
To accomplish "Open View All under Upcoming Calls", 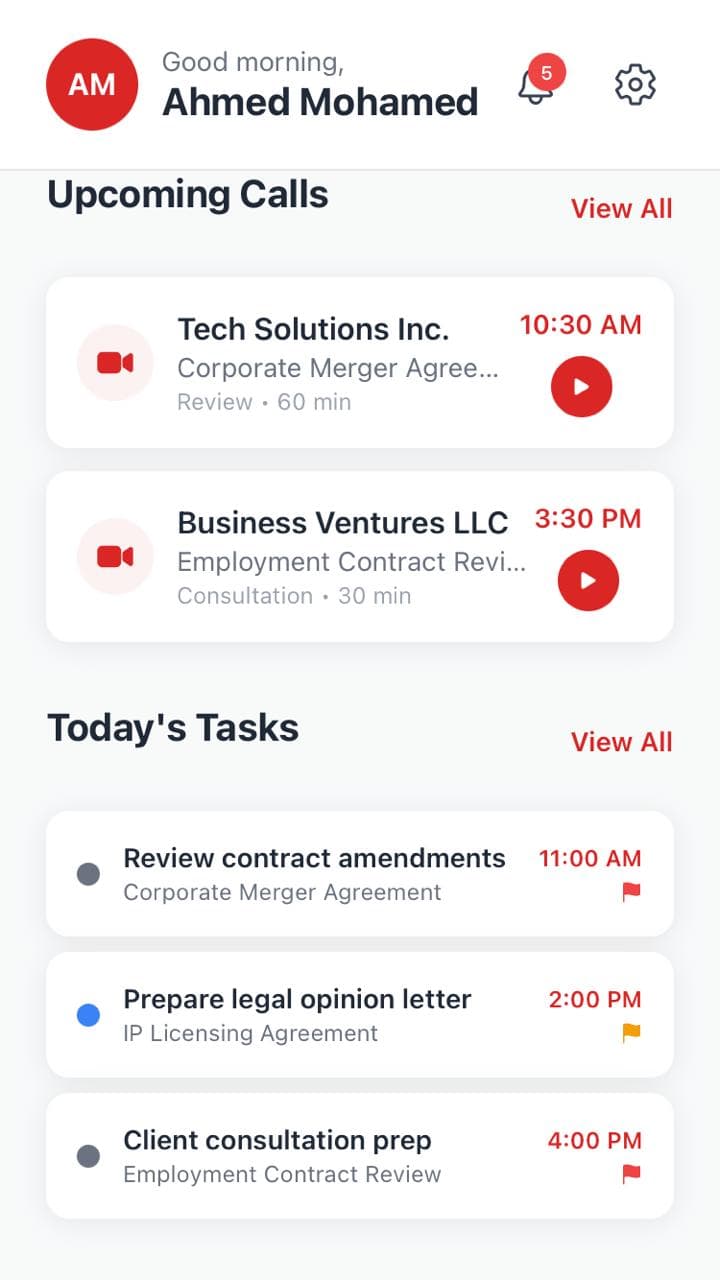I will pyautogui.click(x=621, y=209).
